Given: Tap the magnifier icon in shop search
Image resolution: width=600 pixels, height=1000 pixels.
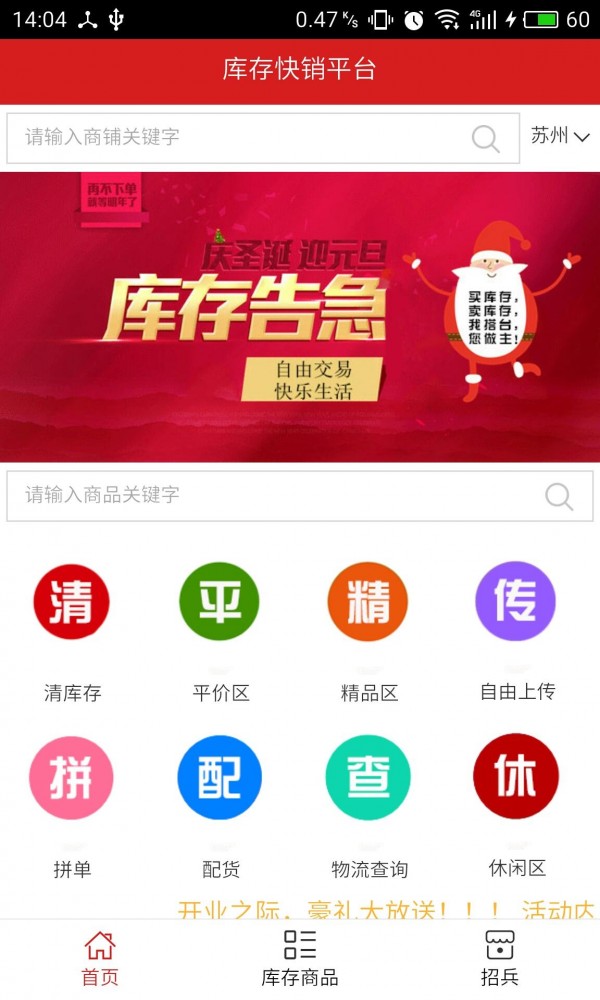Looking at the screenshot, I should 486,139.
